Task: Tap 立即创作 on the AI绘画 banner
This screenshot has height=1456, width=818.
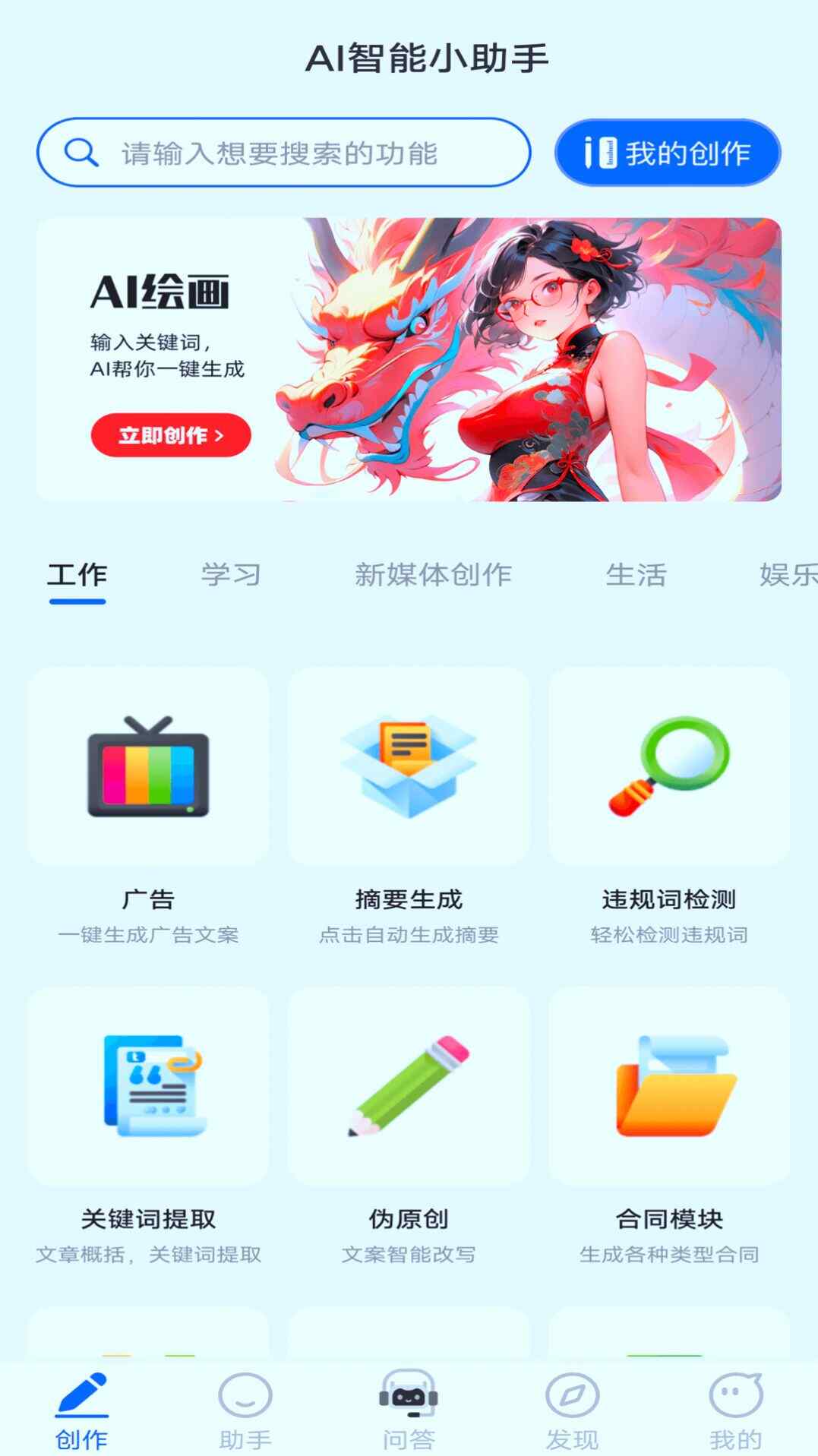Action: (x=171, y=435)
